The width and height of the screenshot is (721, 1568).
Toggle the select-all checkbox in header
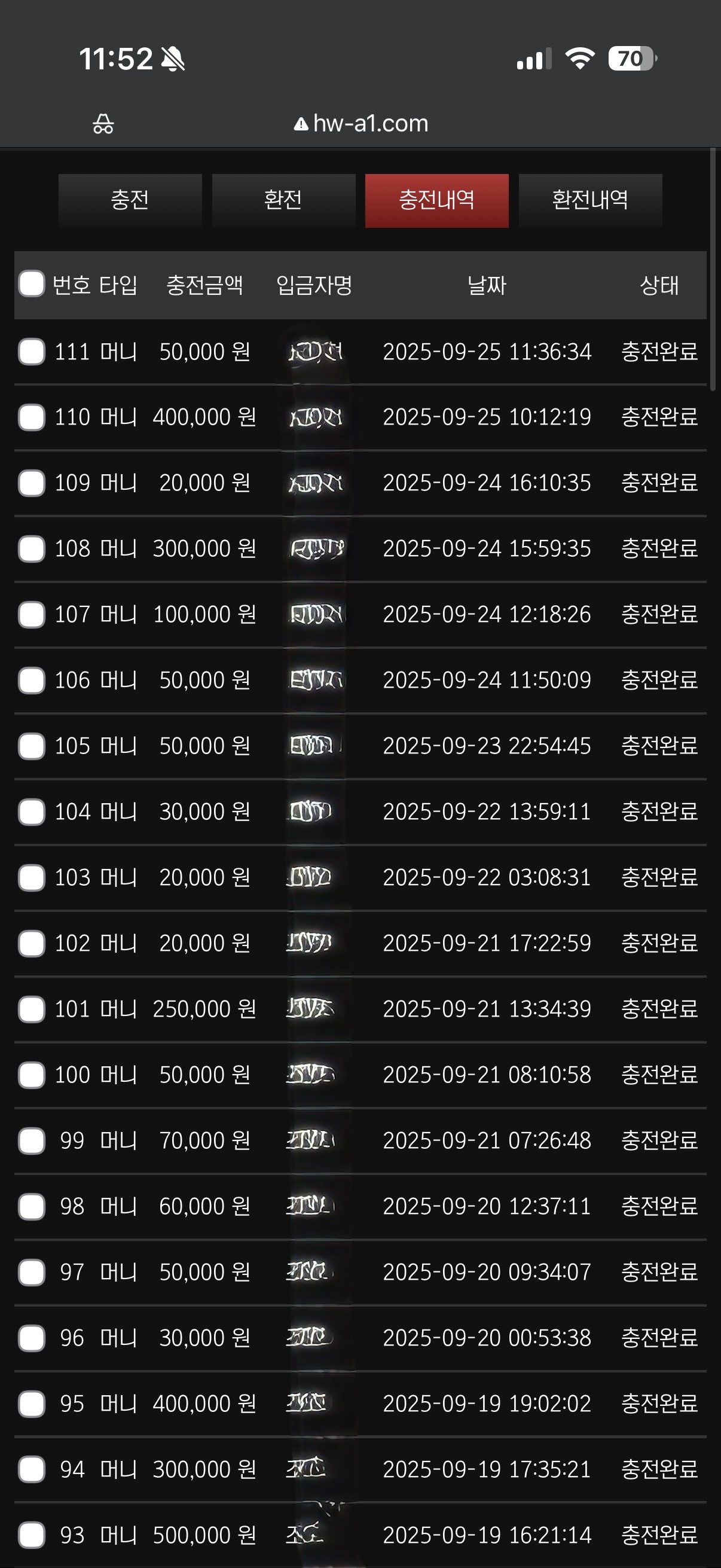(x=32, y=284)
